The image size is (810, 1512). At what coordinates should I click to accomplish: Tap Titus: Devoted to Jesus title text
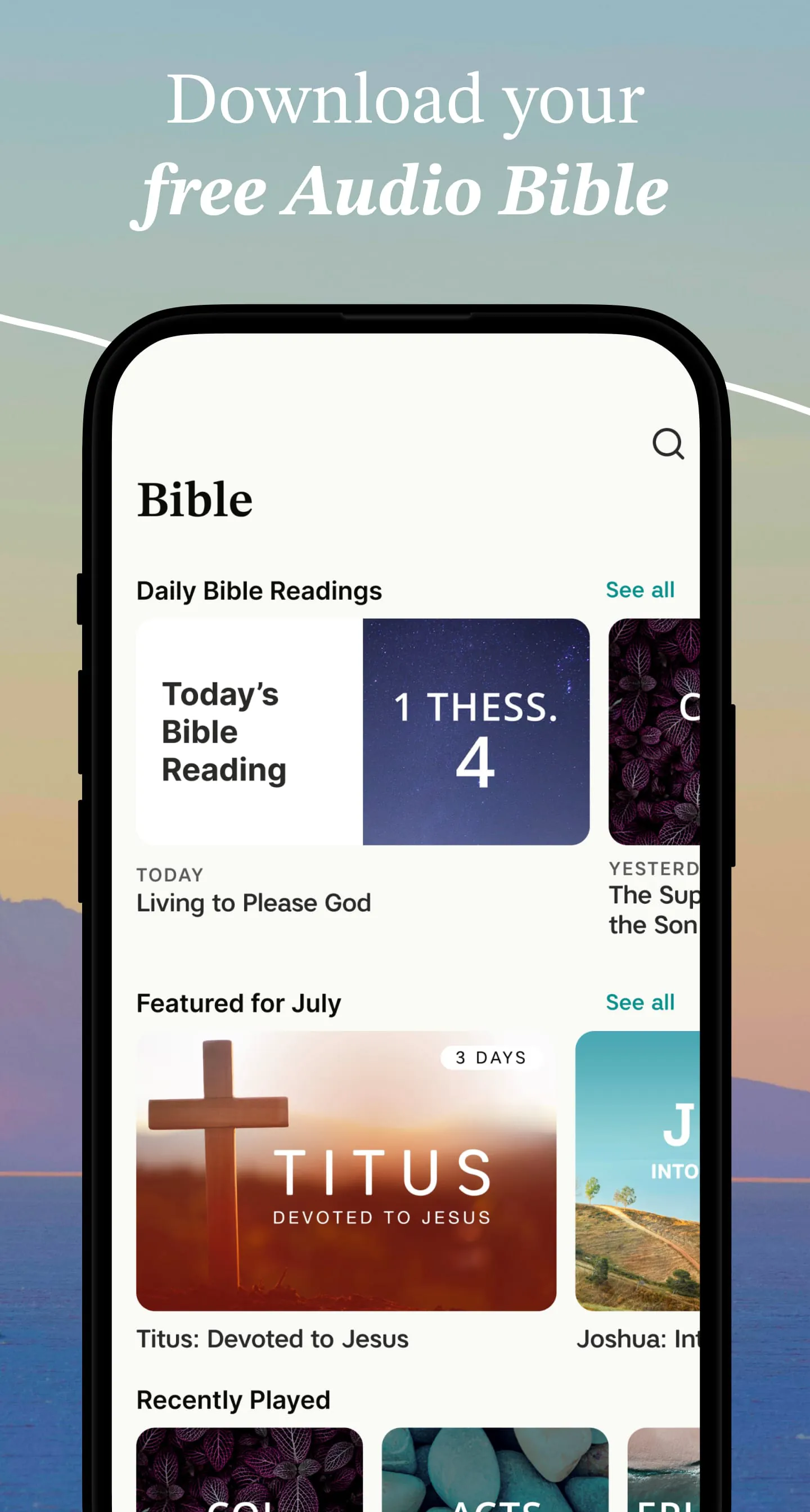[x=272, y=1338]
